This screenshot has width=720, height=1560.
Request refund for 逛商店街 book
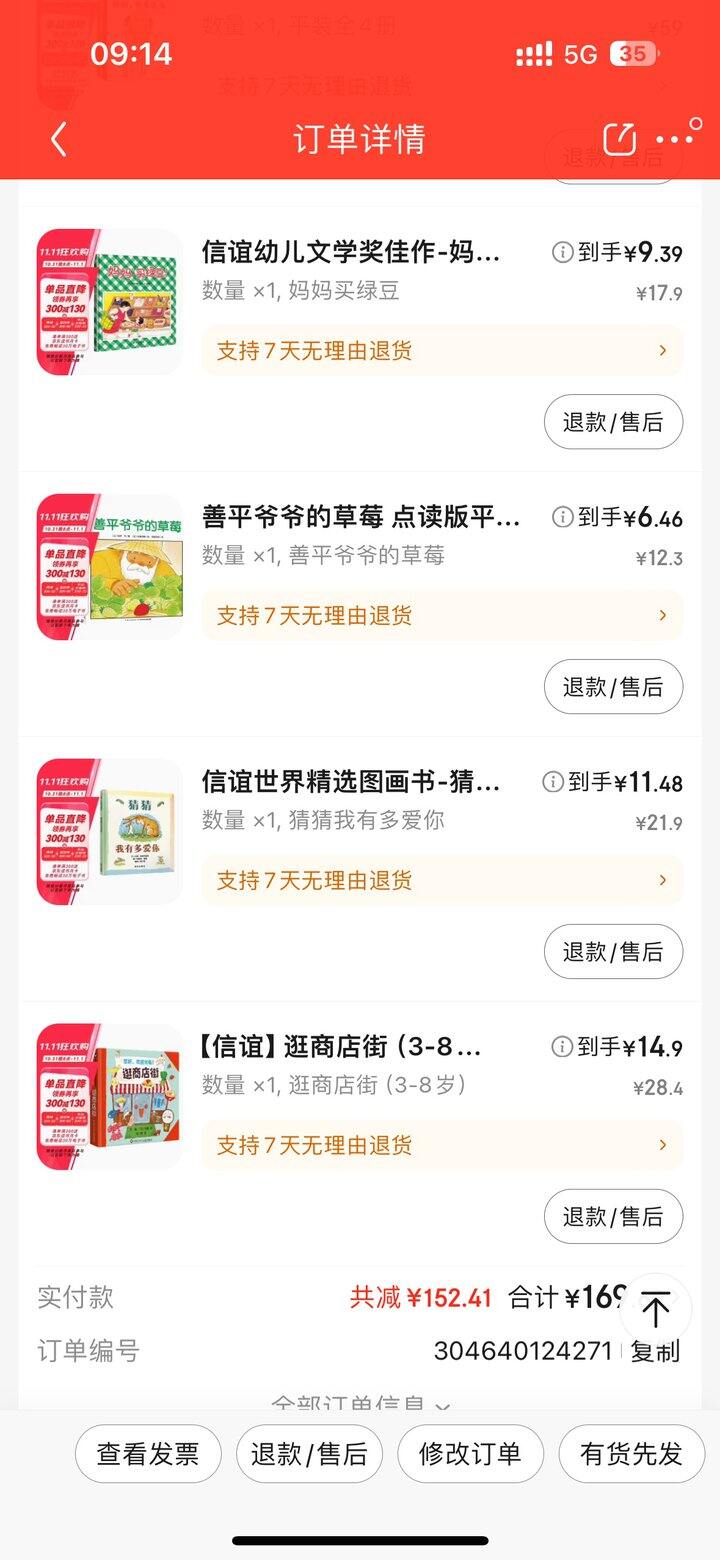tap(613, 1217)
